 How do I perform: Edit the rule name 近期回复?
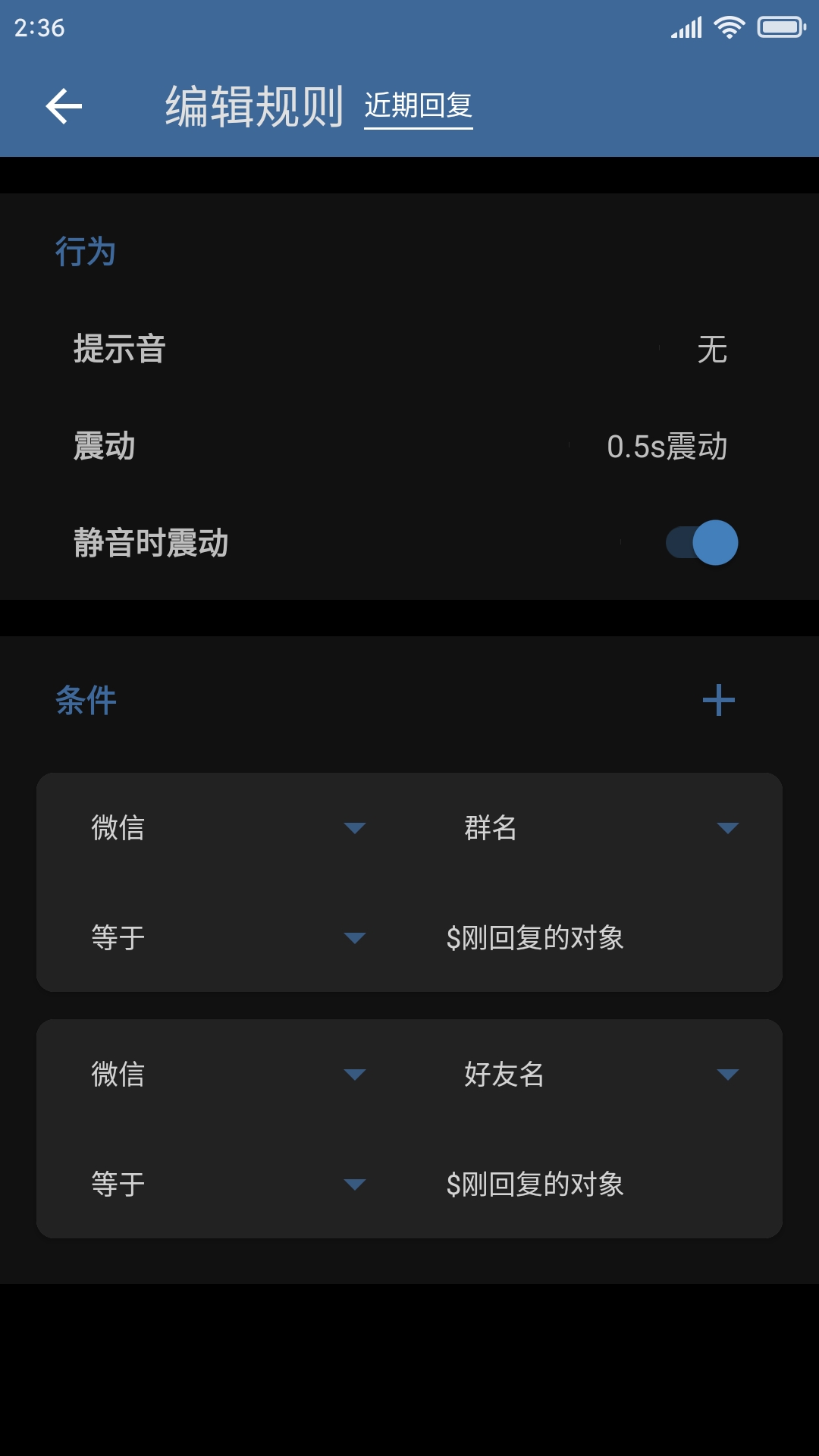pos(419,106)
